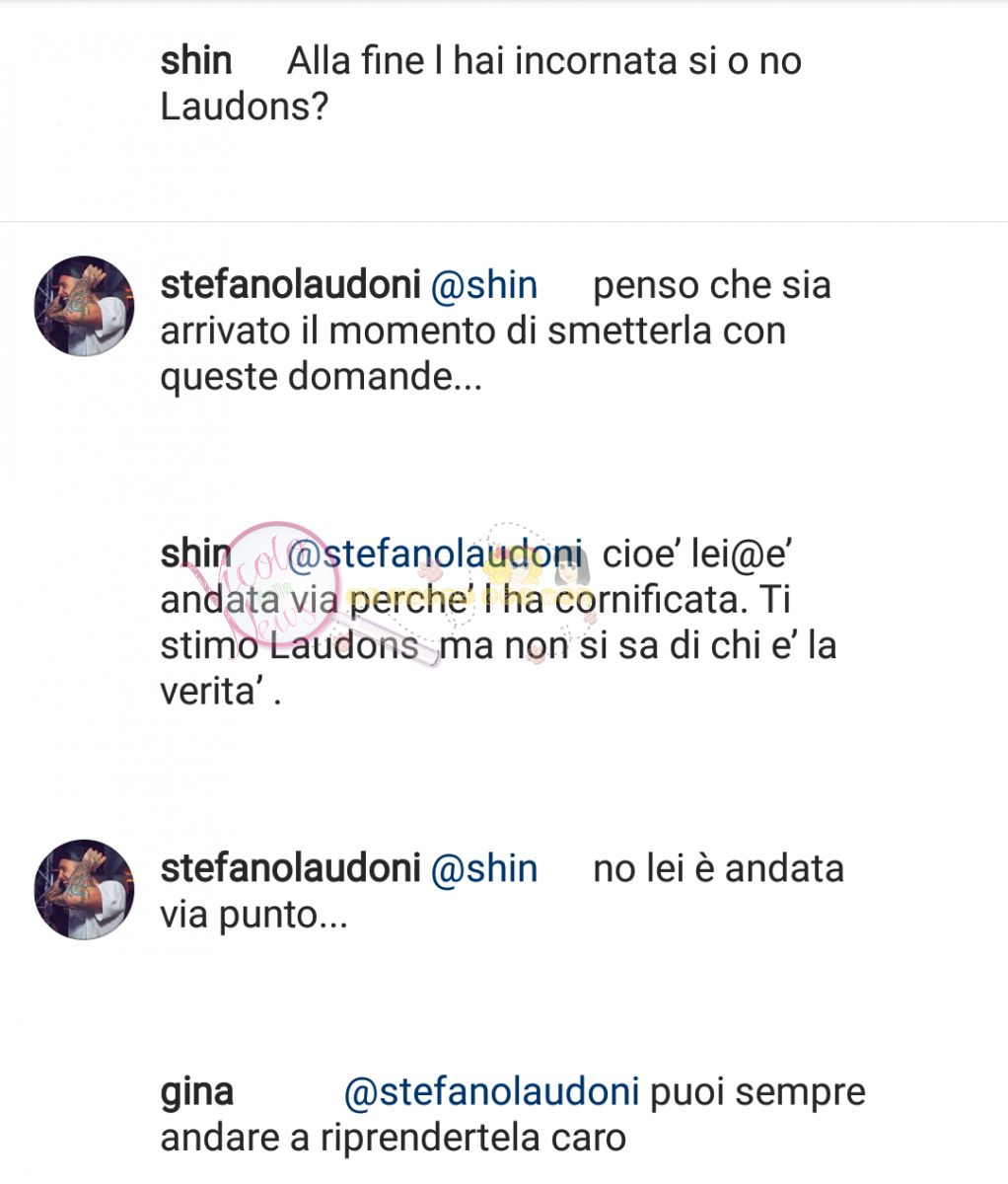
Task: Open the @stefanolaudoni mention before 'cioe' lei'
Action: point(434,555)
